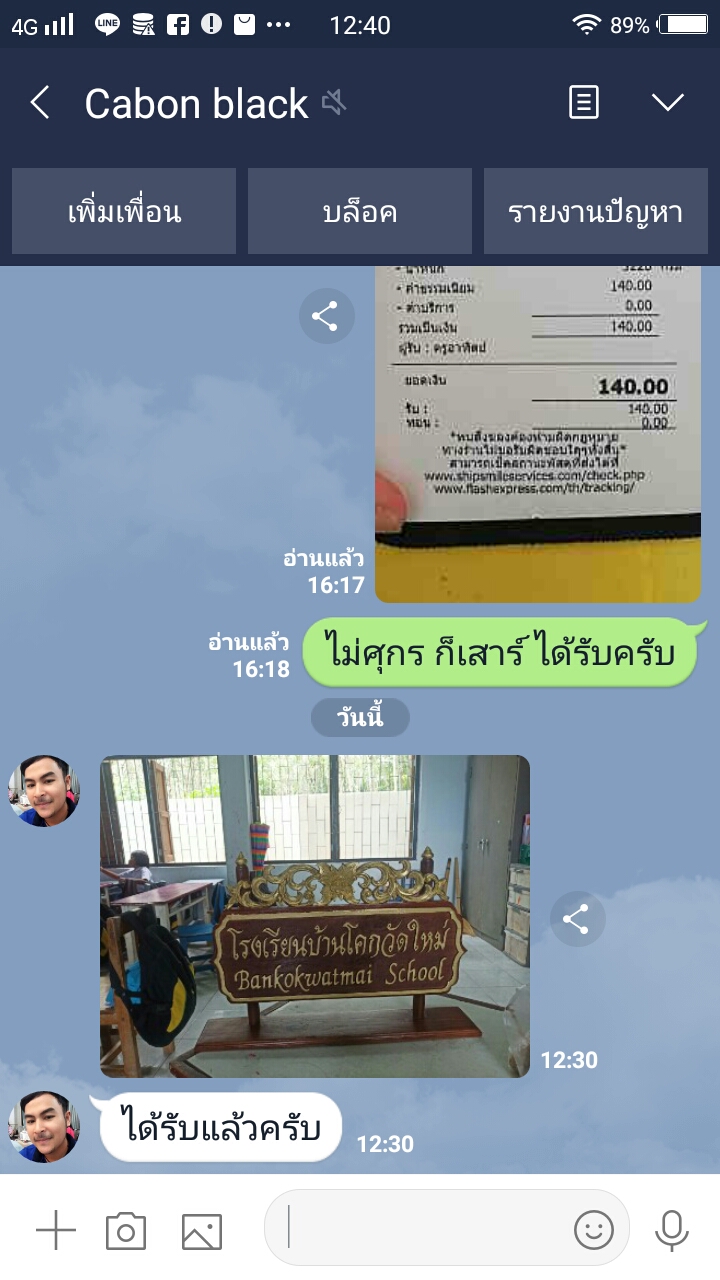This screenshot has width=720, height=1280.
Task: Go back from the Cabon black chat
Action: 40,103
